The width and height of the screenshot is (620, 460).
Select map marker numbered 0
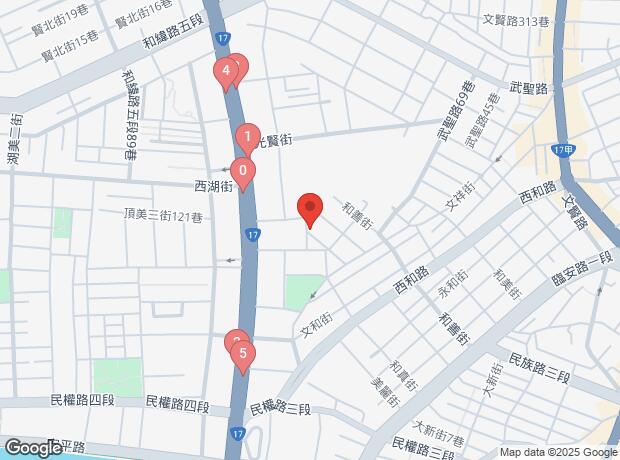click(x=242, y=171)
